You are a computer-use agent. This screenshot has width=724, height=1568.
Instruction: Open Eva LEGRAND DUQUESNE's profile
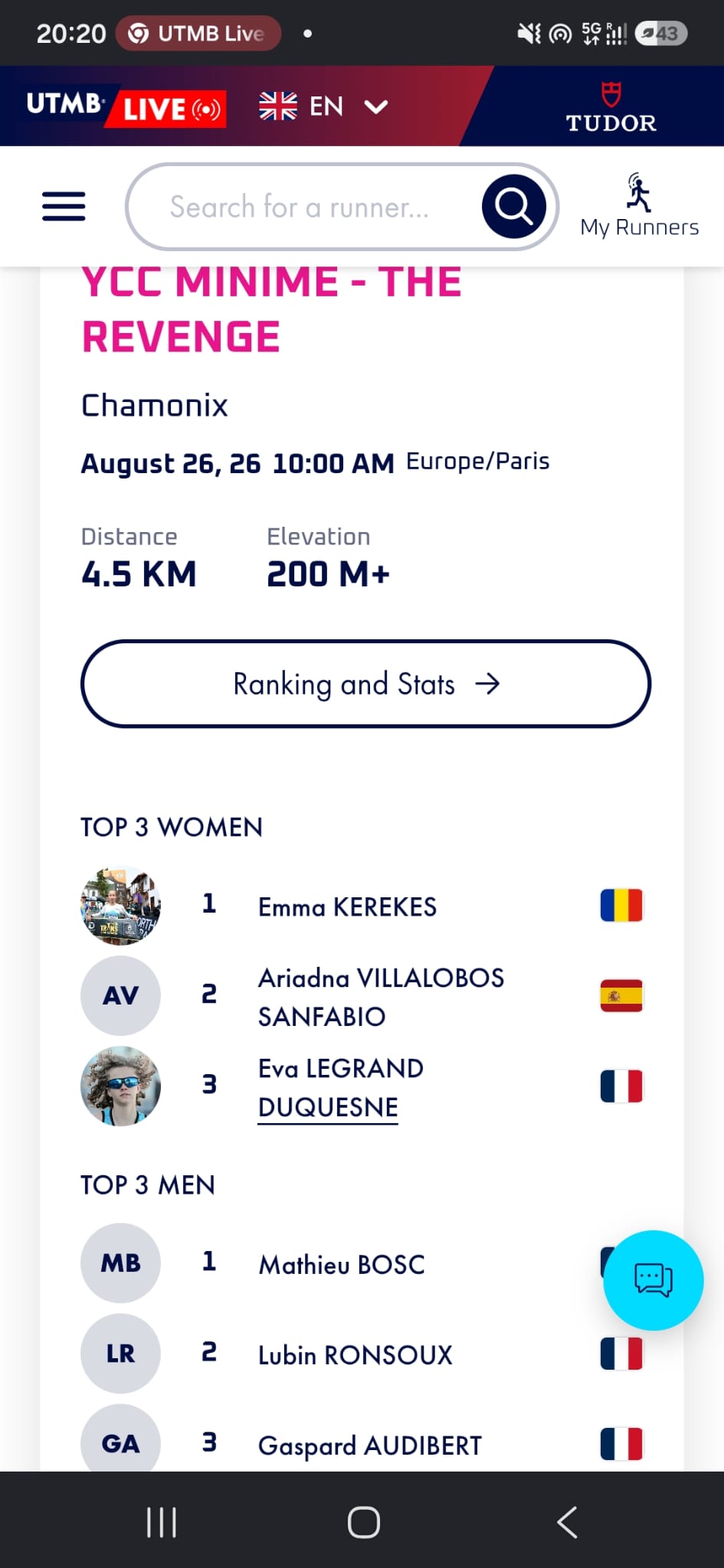click(340, 1087)
